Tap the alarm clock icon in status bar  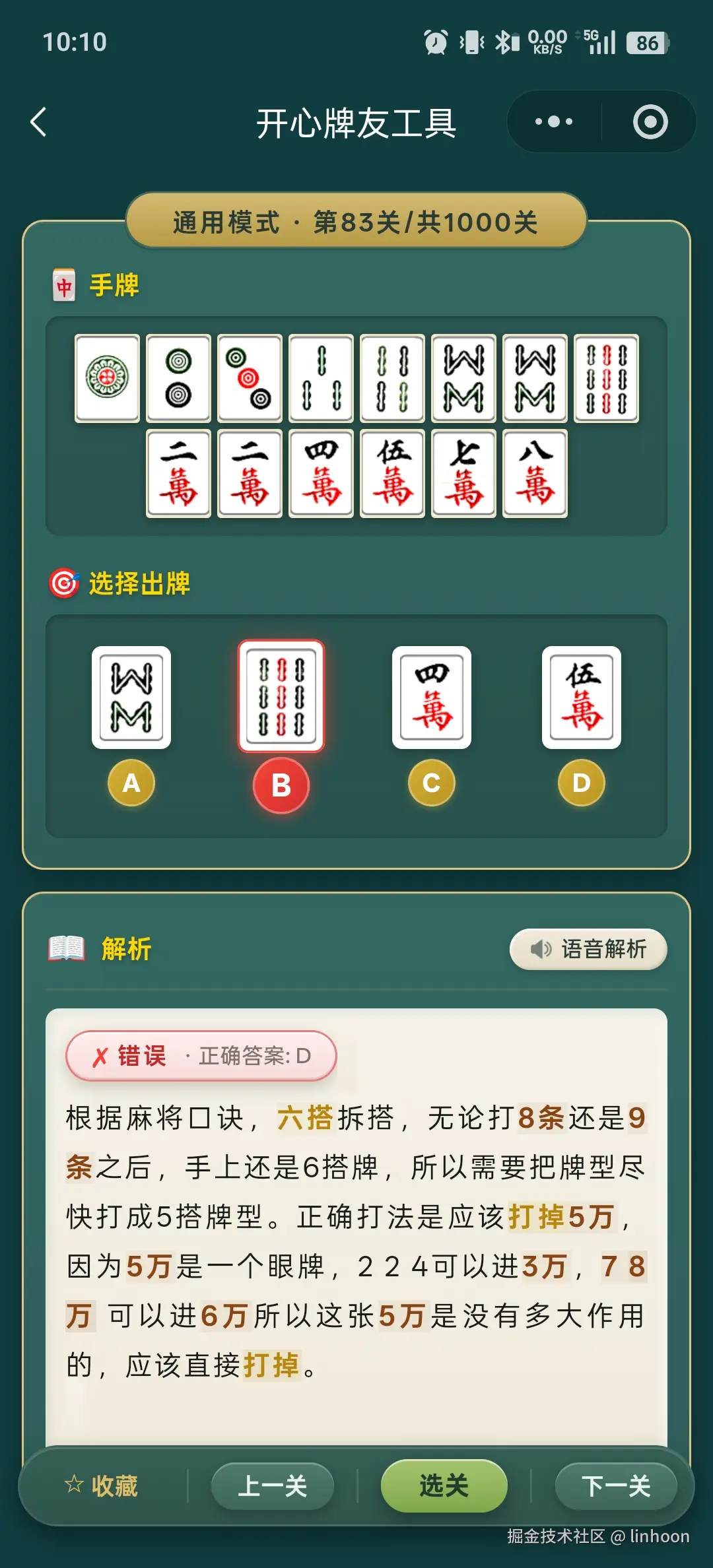(x=435, y=41)
